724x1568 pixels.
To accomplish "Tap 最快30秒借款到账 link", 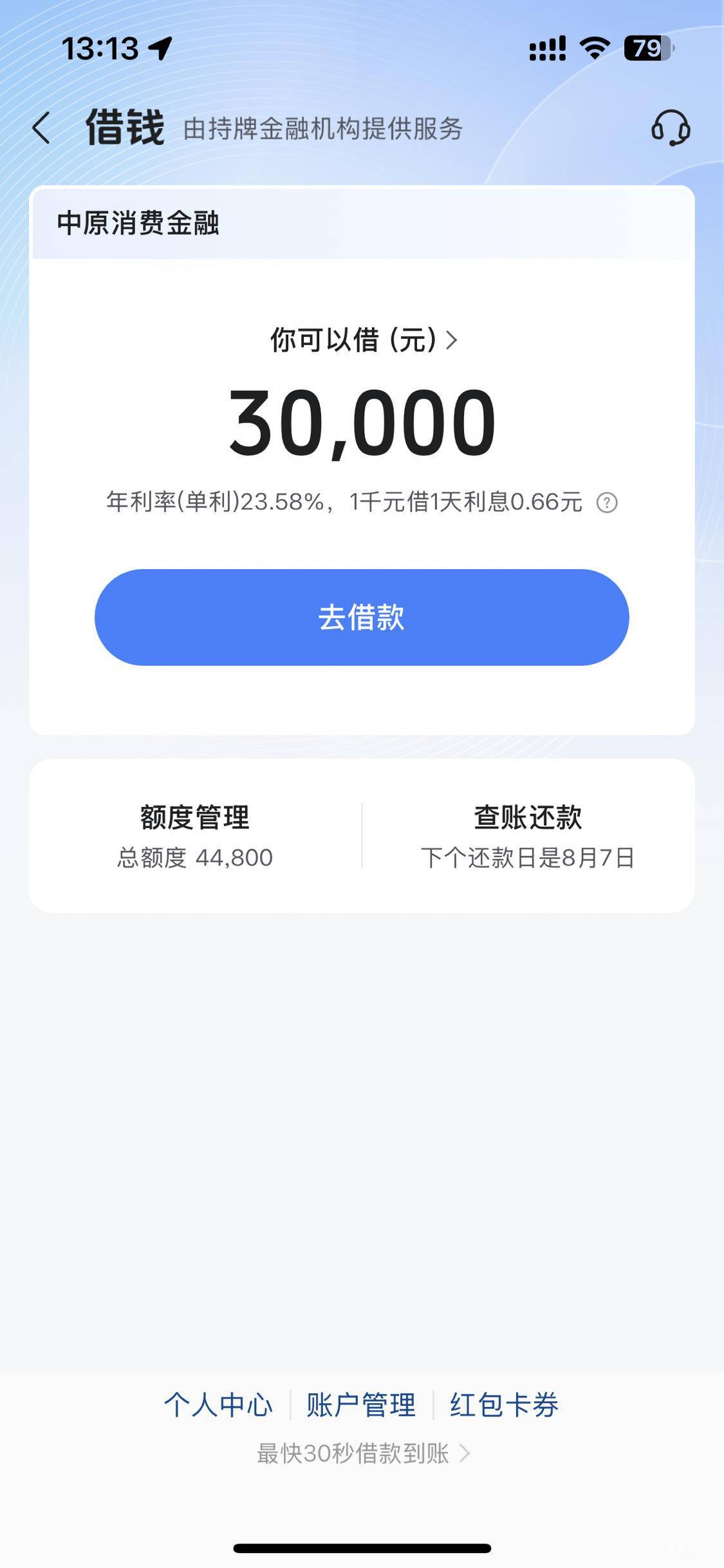I will pos(364,1453).
